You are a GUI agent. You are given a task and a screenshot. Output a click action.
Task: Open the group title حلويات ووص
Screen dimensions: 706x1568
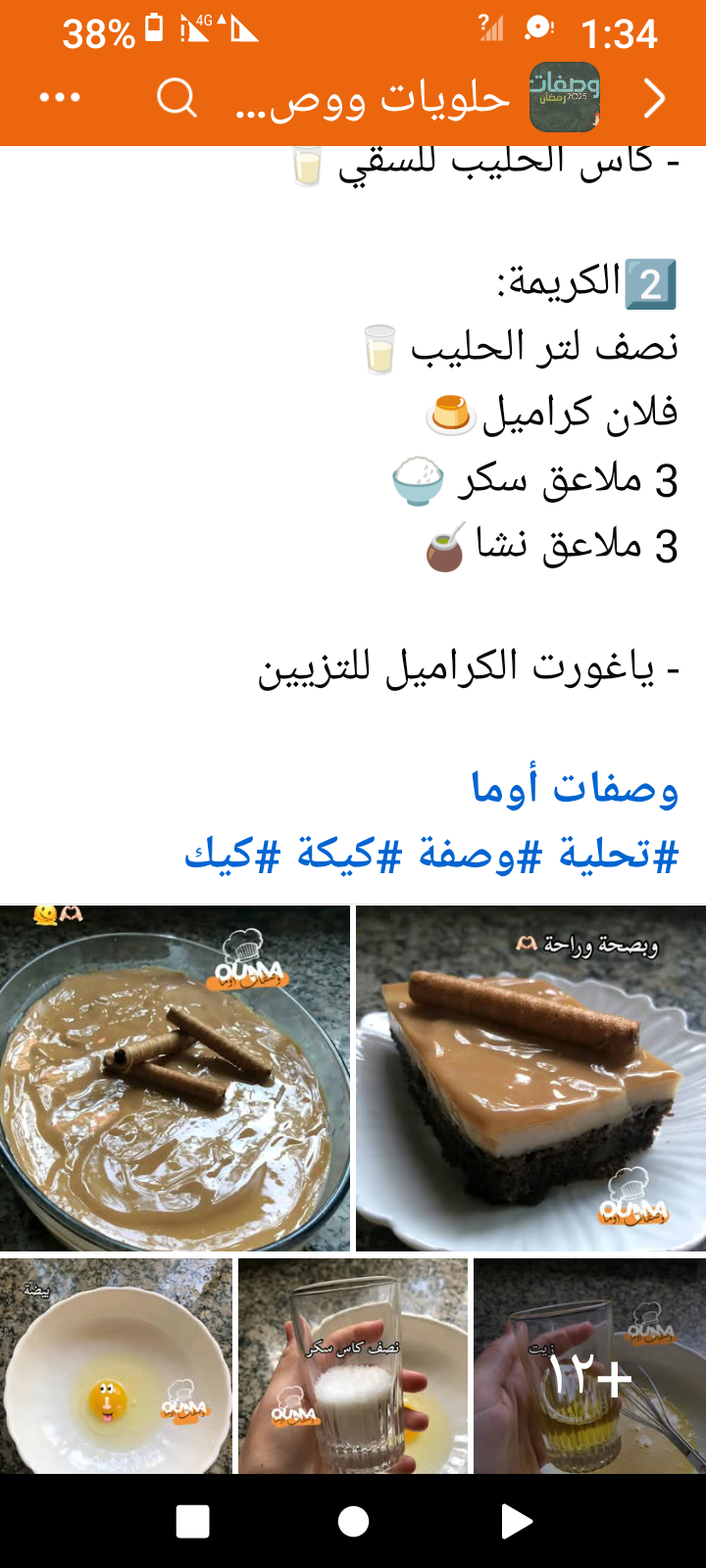pyautogui.click(x=373, y=98)
